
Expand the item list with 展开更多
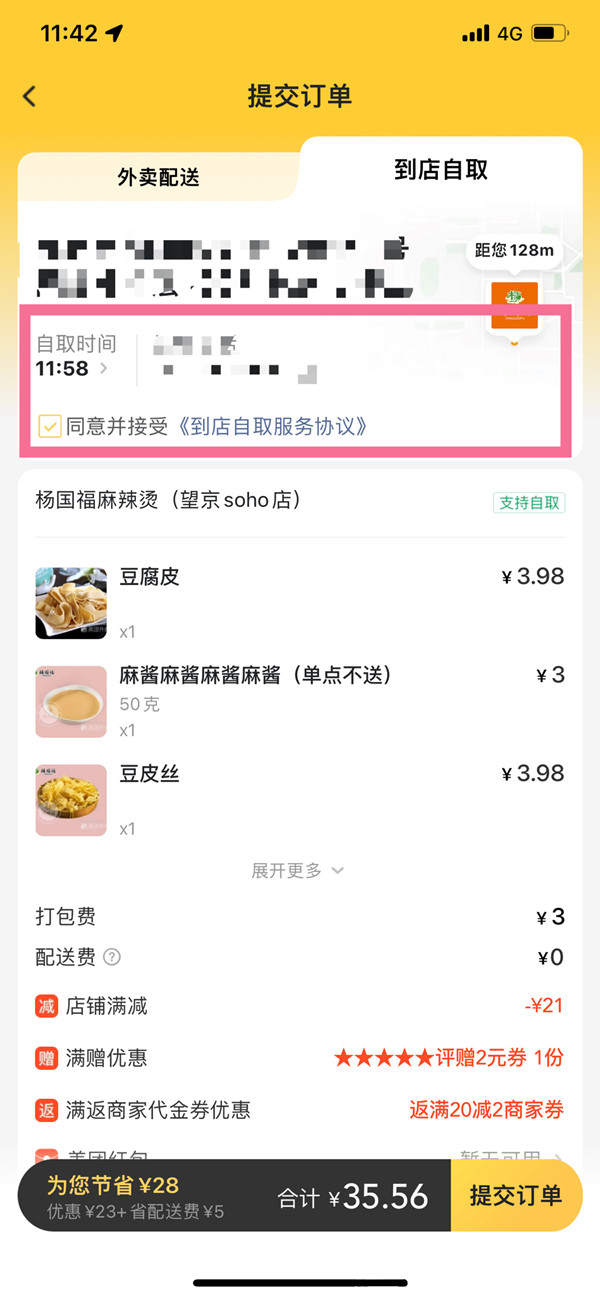(x=297, y=871)
